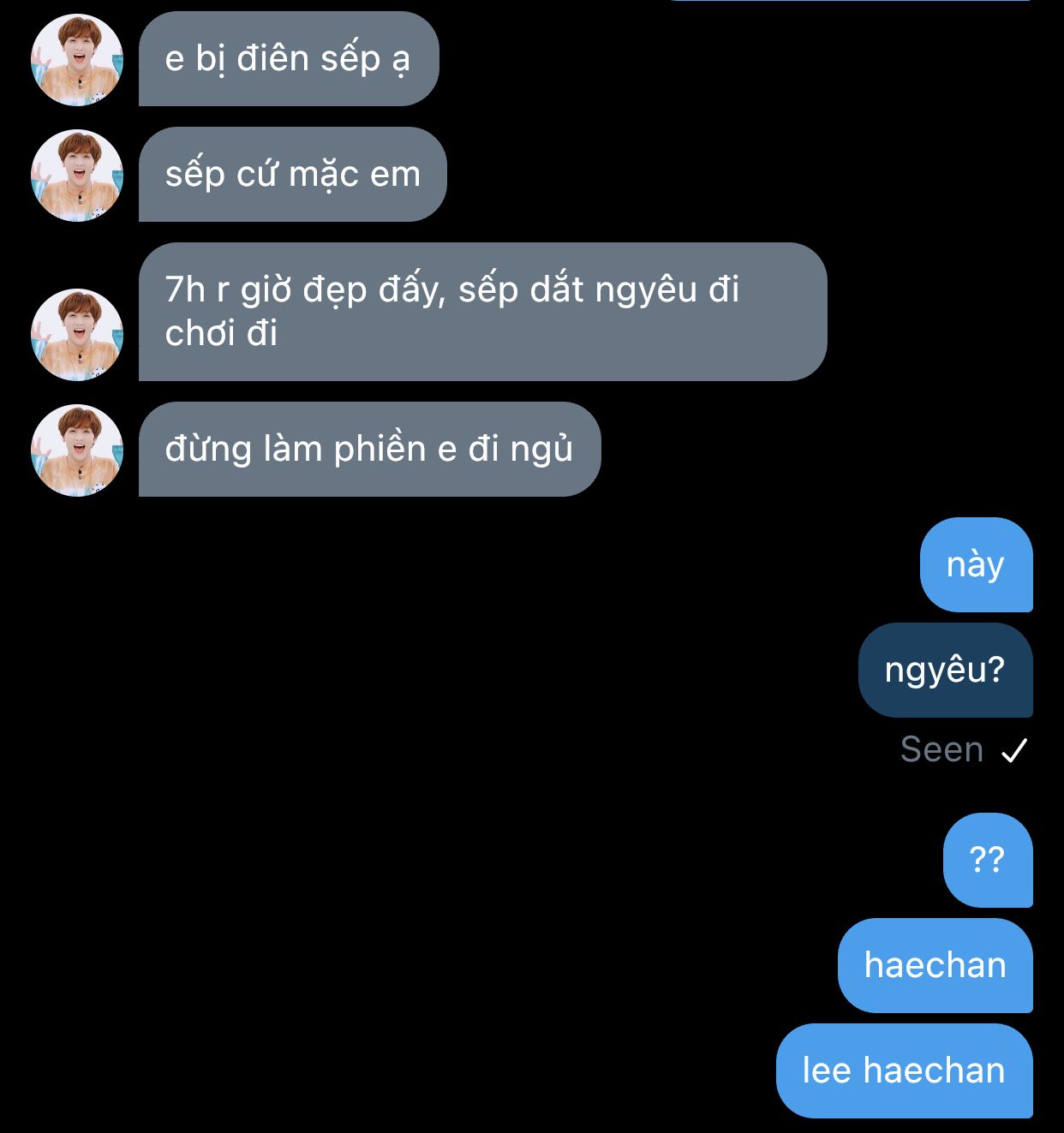The width and height of the screenshot is (1064, 1133).
Task: Open sender's avatar beside "e bị điên sếp ạ"
Action: [77, 60]
